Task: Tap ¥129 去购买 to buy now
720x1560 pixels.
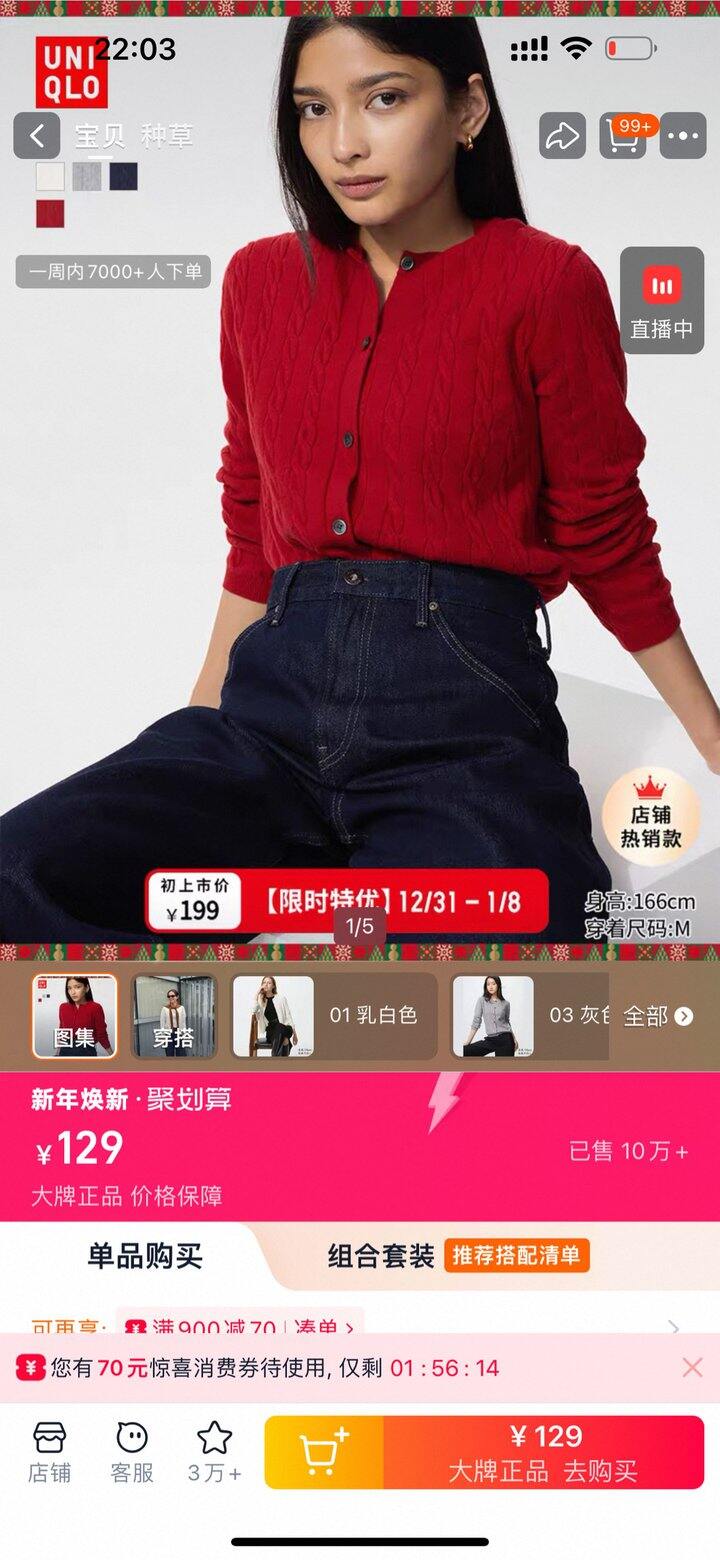Action: click(x=544, y=1452)
